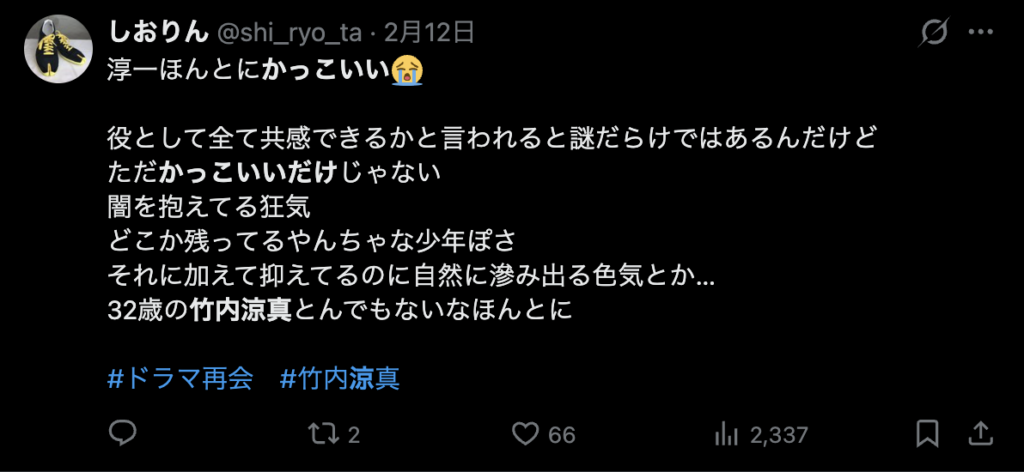Open the #竹内涼真 hashtag

point(340,379)
